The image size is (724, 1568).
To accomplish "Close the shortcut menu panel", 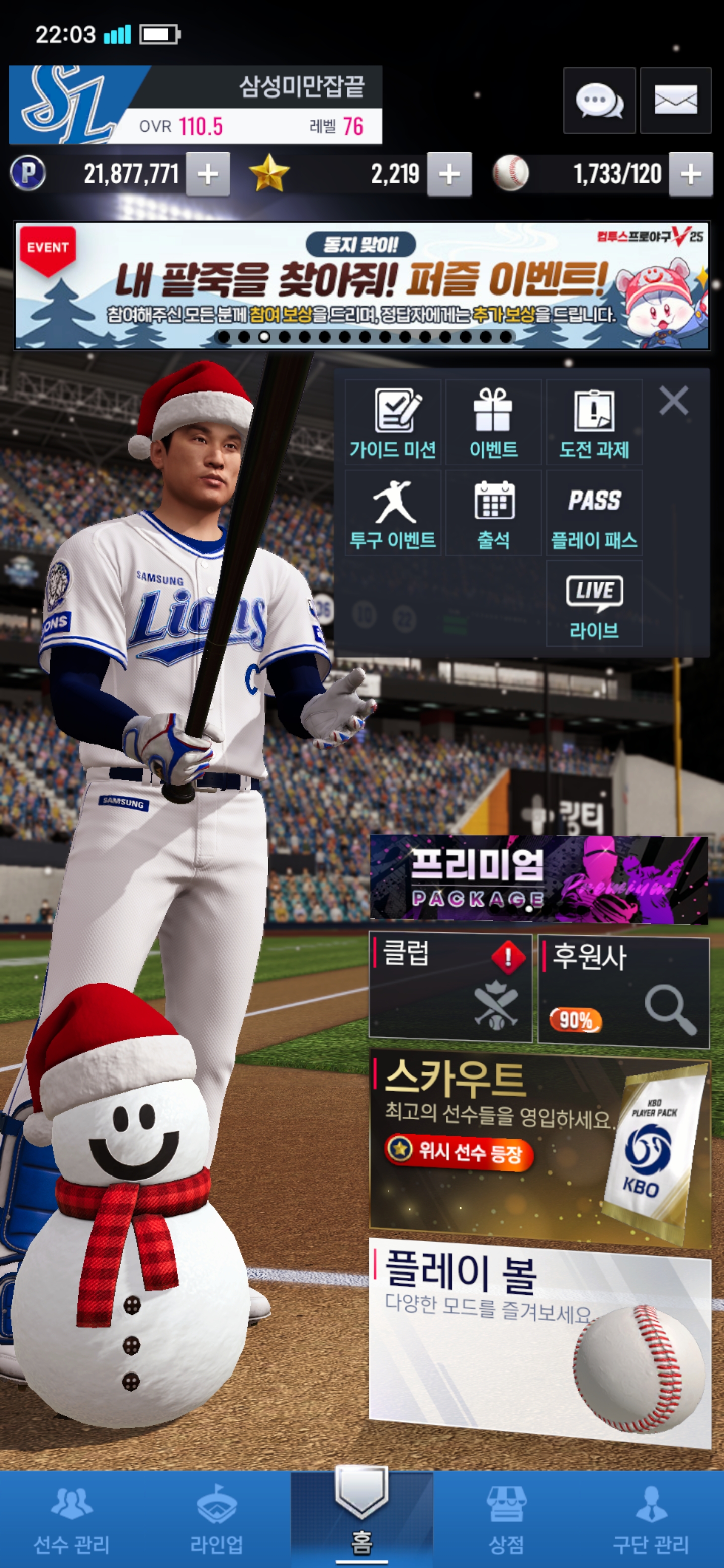I will pos(673,401).
